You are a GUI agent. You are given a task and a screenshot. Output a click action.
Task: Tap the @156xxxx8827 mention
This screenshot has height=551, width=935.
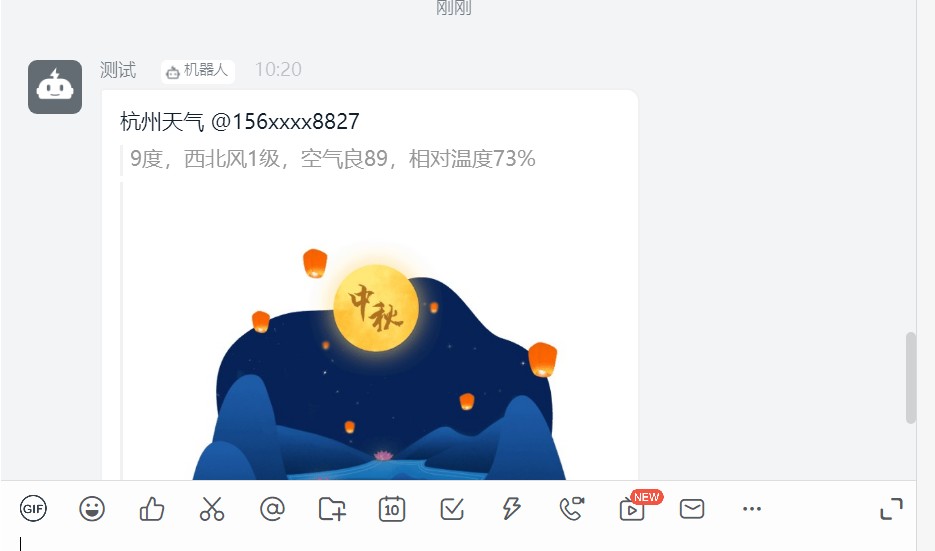click(285, 122)
